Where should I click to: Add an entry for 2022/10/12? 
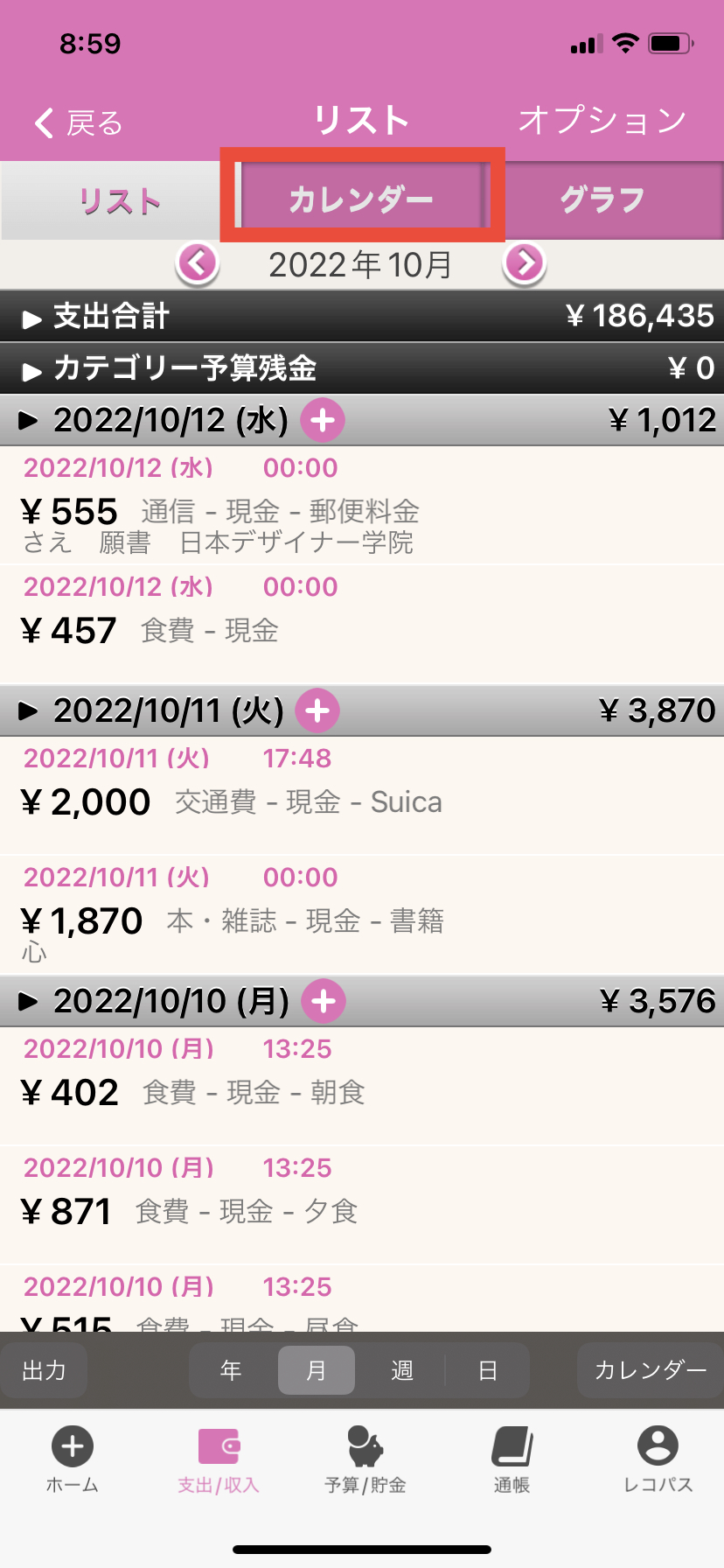click(323, 420)
